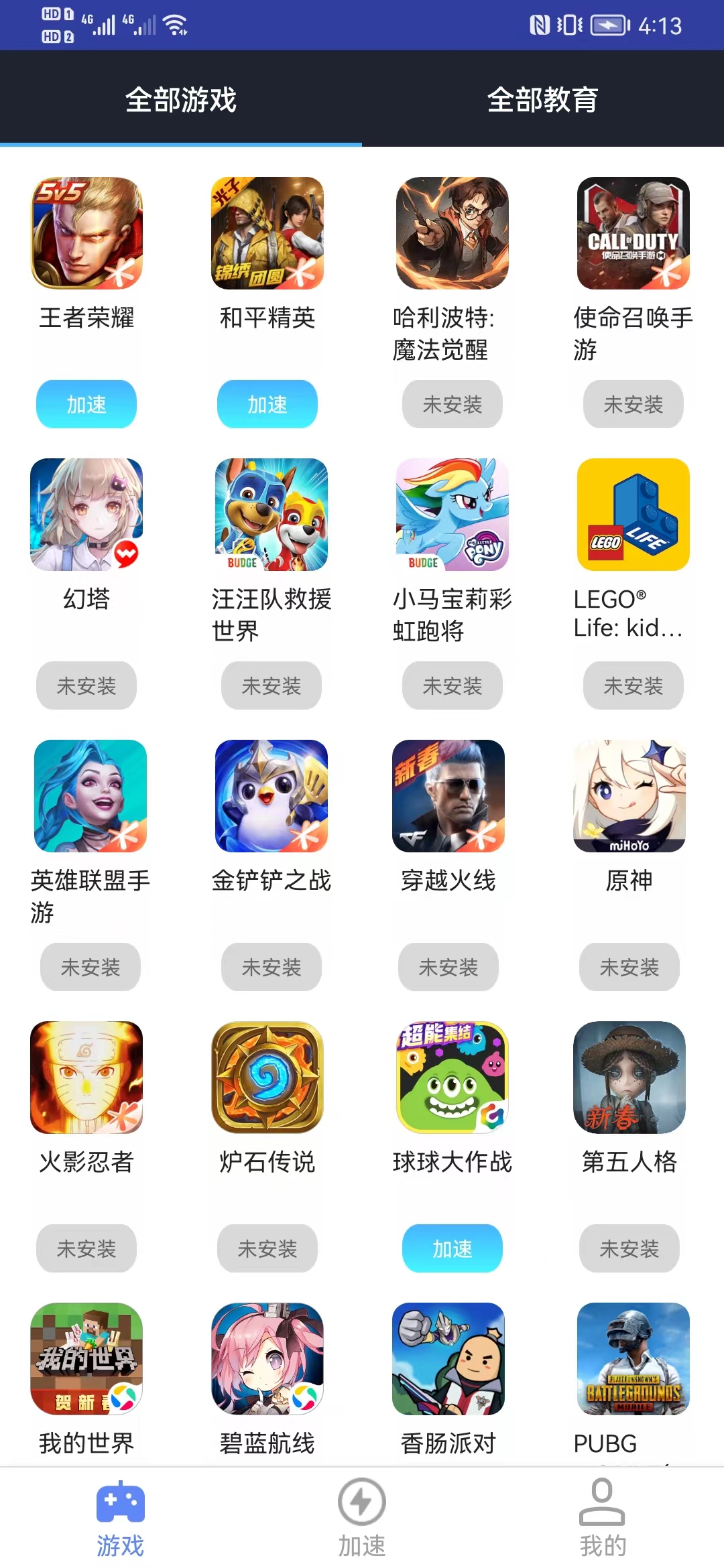Tap 未安装 under 炉石传说

[x=267, y=1248]
